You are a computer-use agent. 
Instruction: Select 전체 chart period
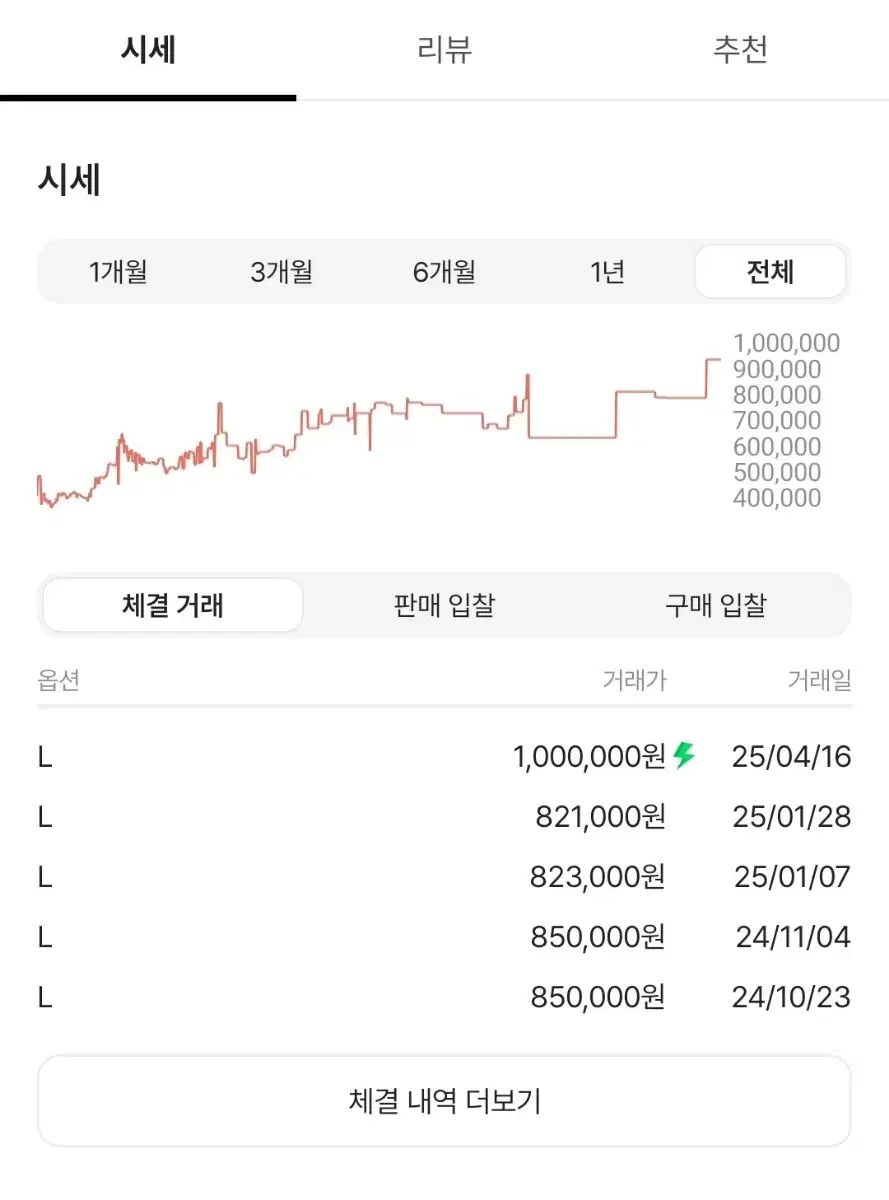tap(770, 271)
